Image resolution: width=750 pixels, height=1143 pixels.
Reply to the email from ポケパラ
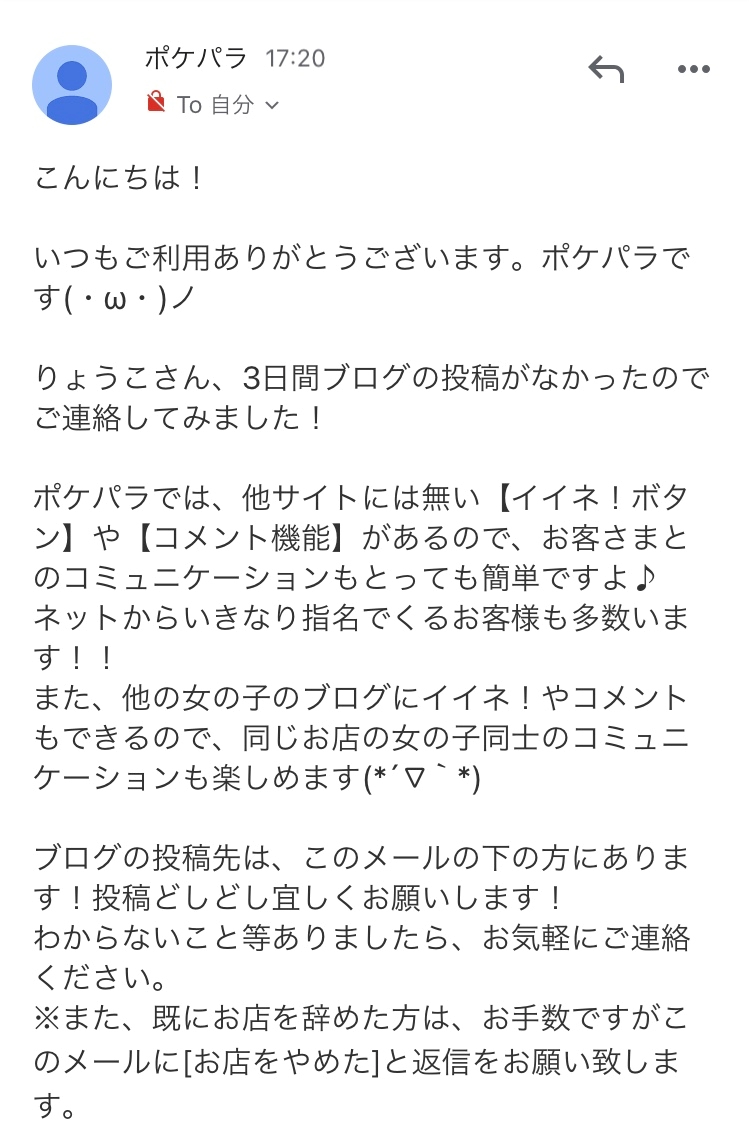click(606, 69)
